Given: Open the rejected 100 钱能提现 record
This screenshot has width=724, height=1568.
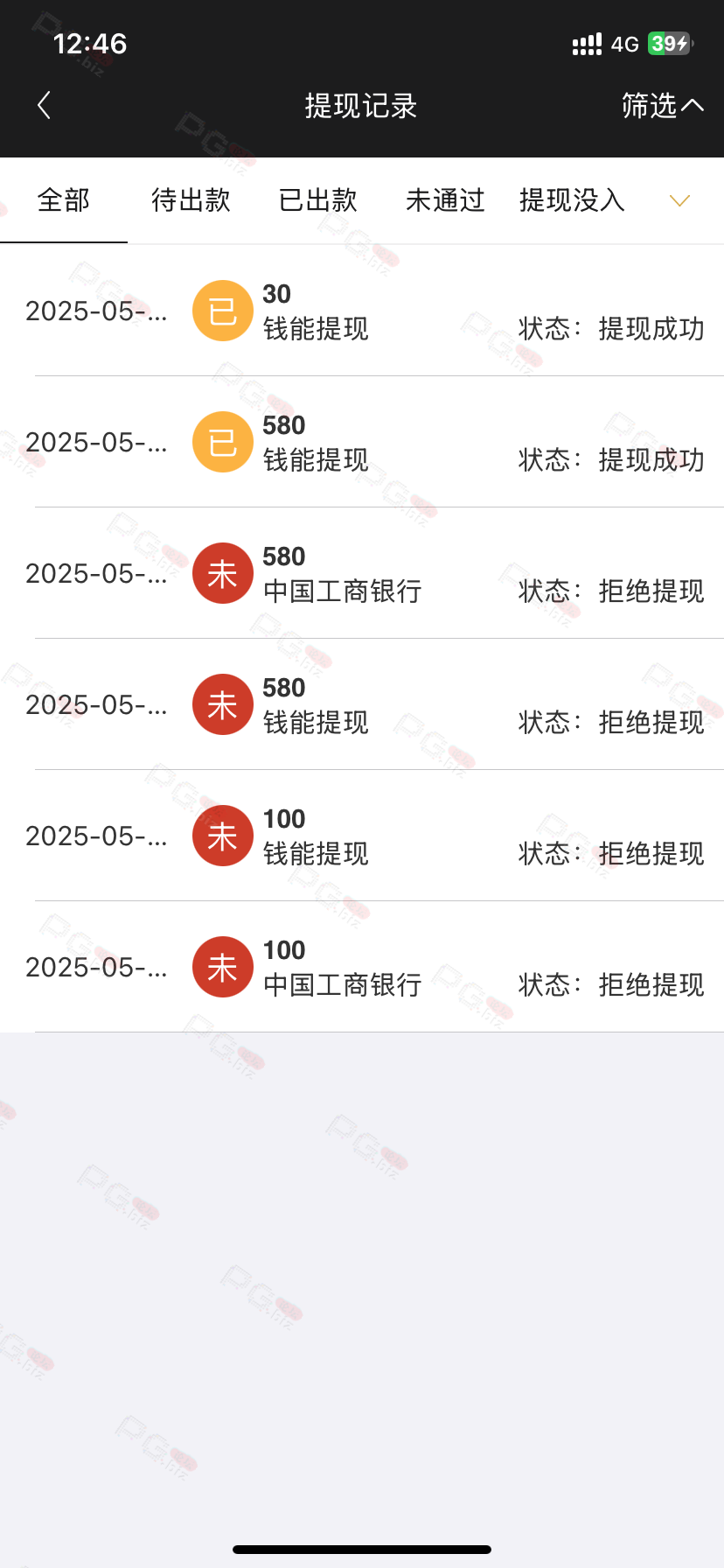Looking at the screenshot, I should click(362, 836).
